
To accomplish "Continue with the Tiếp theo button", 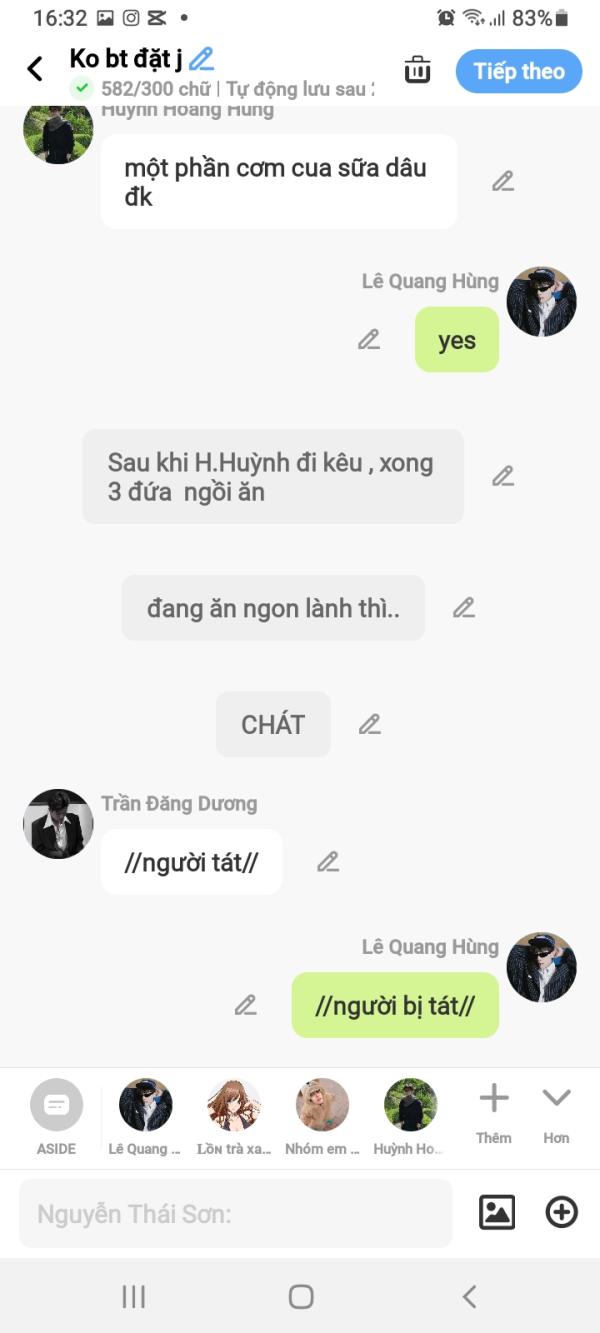I will (x=518, y=71).
